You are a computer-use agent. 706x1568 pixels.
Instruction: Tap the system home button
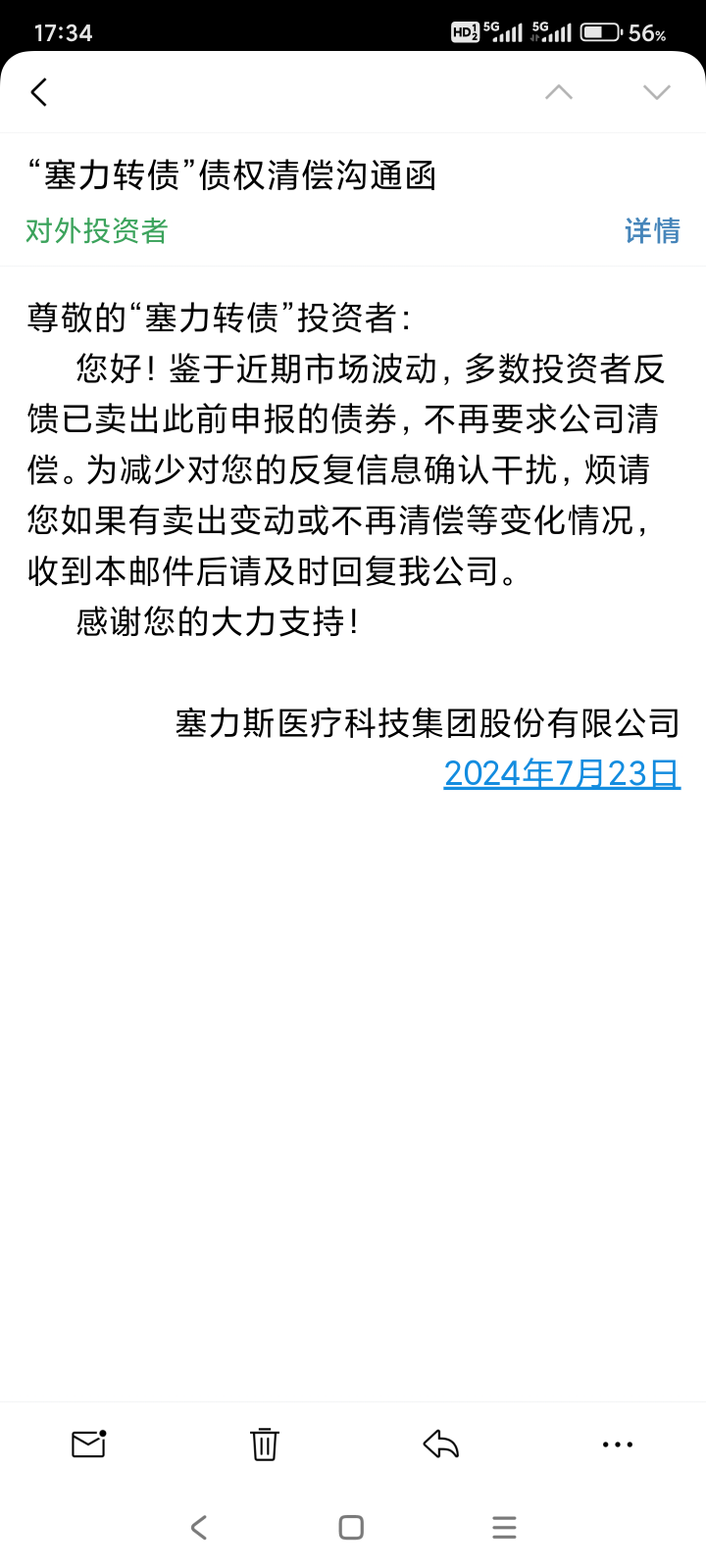351,1527
